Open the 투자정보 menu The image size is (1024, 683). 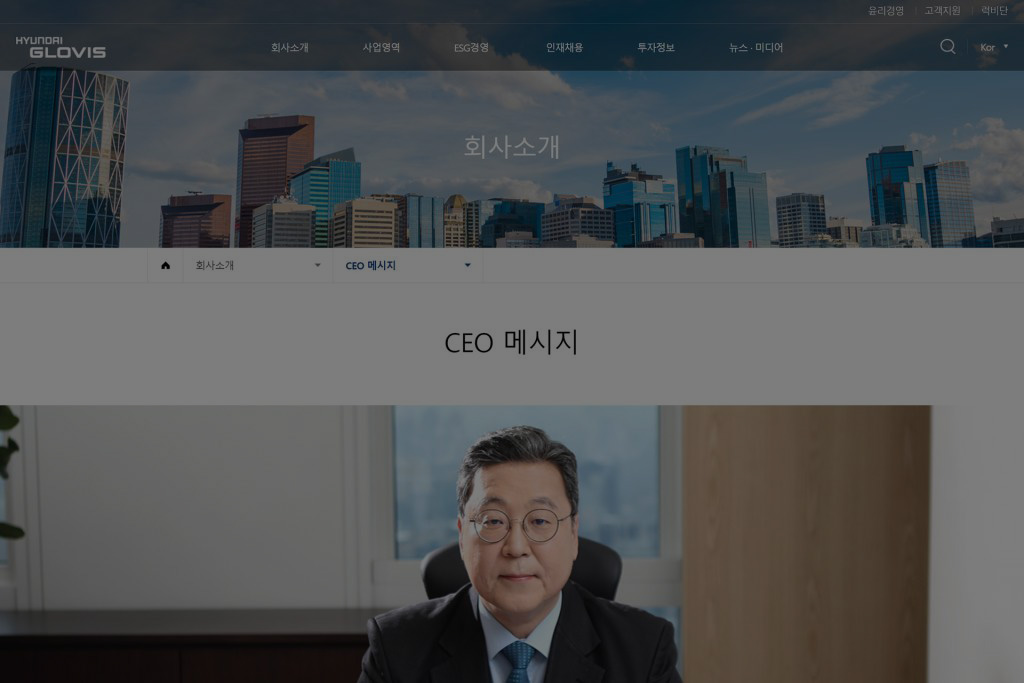click(x=656, y=47)
